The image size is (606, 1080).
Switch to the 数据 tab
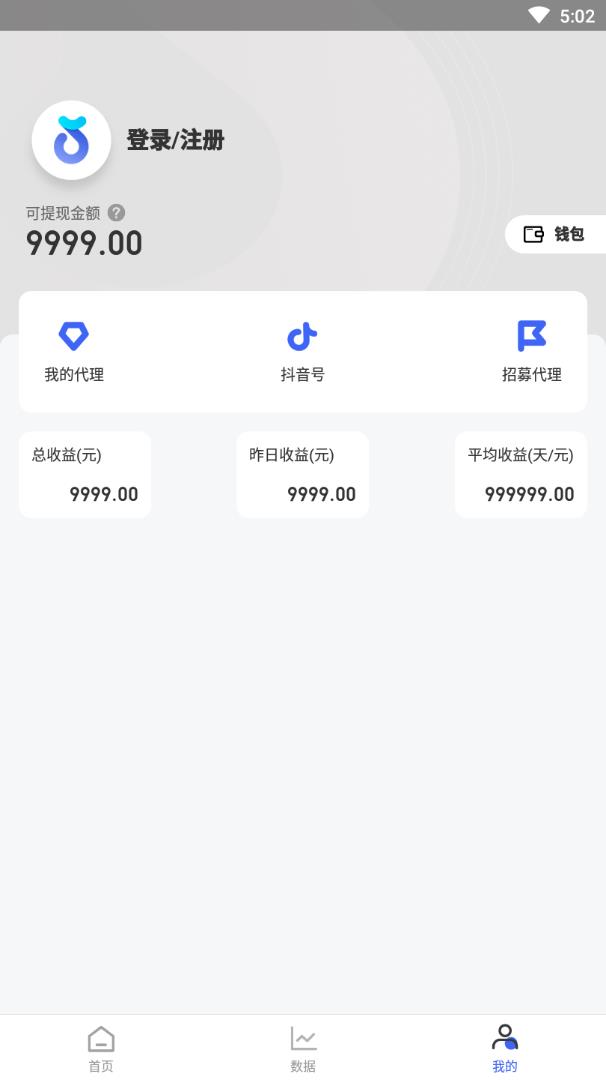303,1048
